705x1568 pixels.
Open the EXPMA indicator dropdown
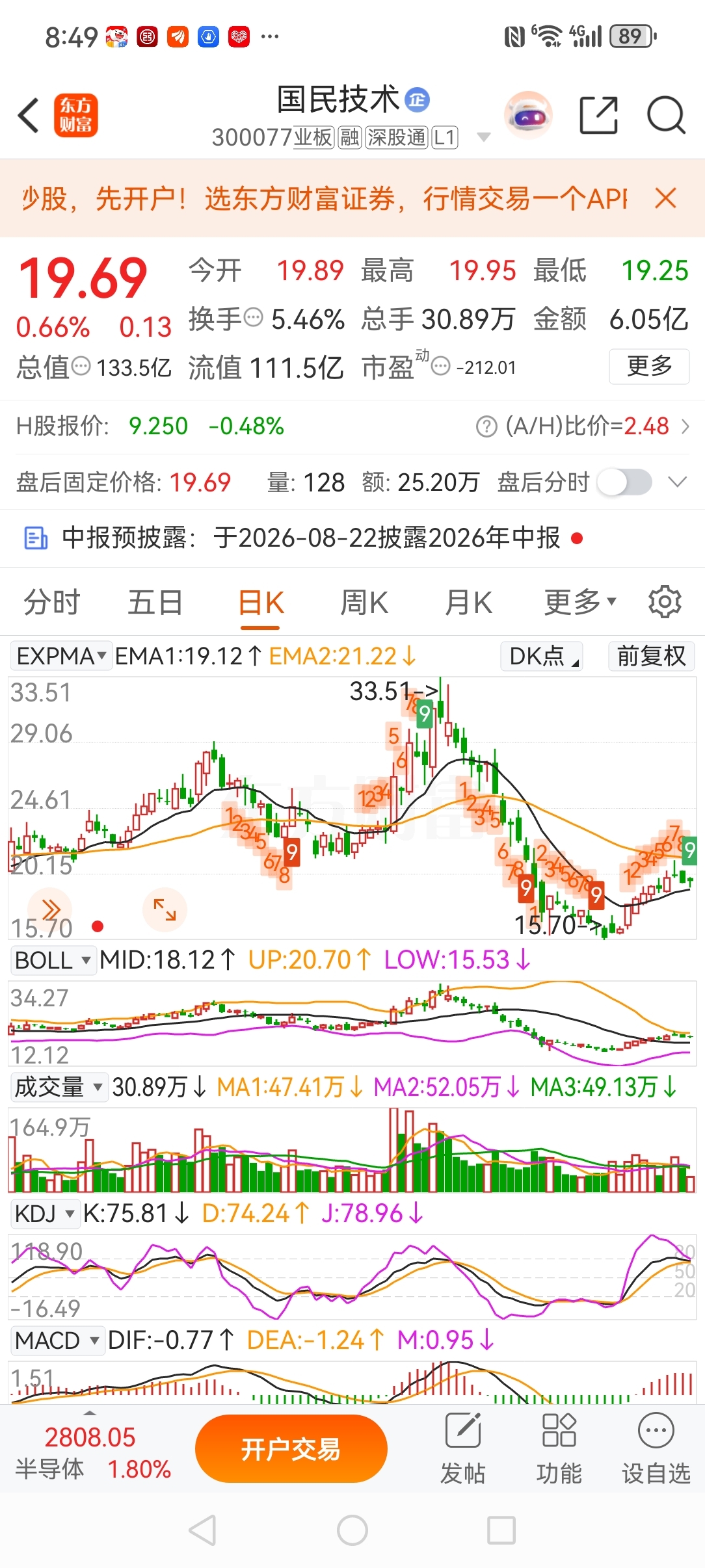pyautogui.click(x=61, y=656)
